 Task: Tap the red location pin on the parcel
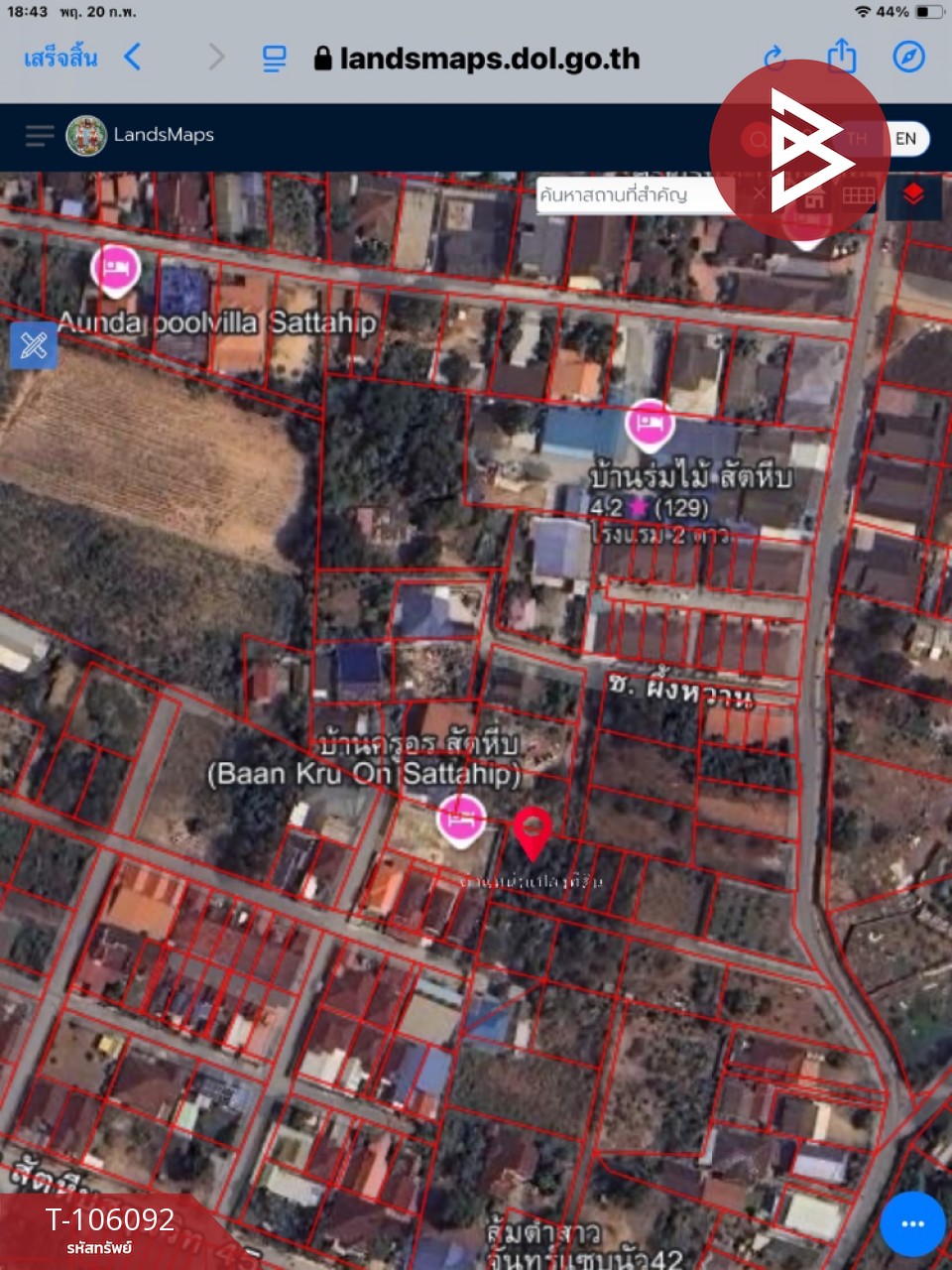[x=533, y=831]
